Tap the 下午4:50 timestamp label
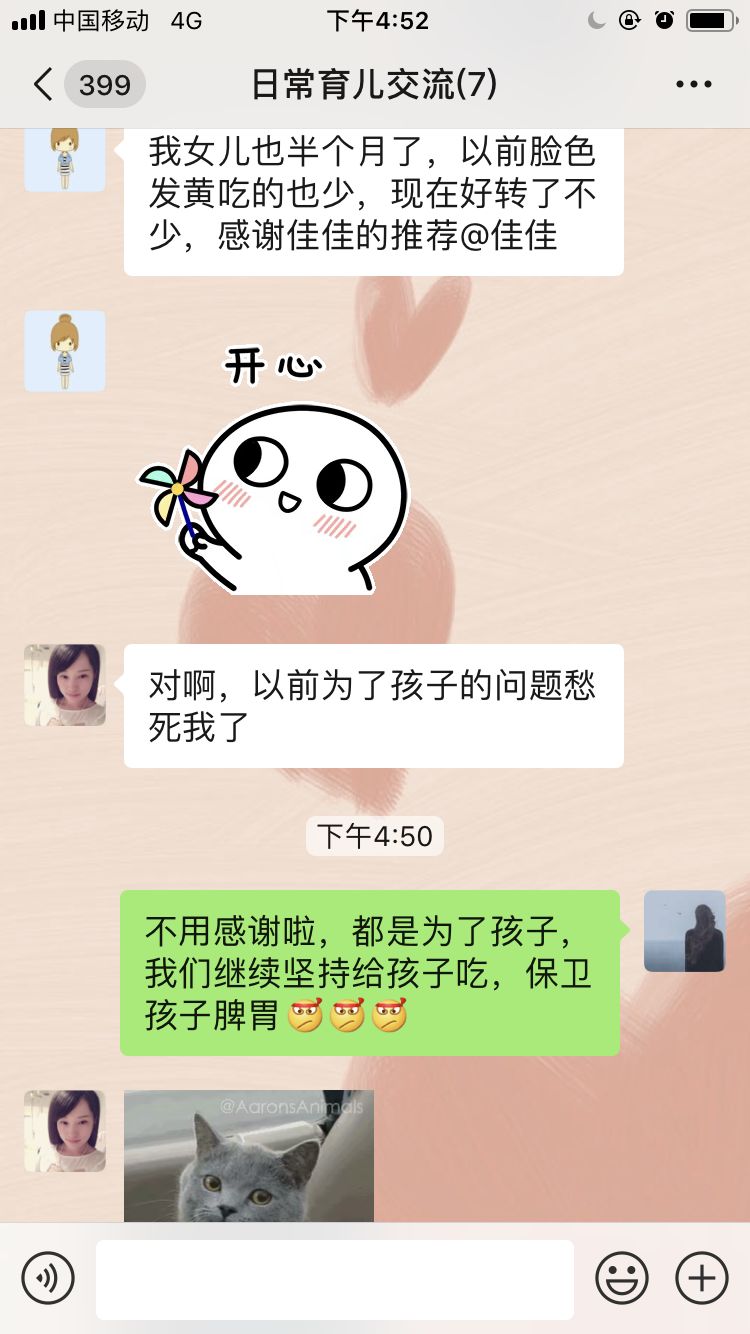This screenshot has width=750, height=1334. (374, 836)
